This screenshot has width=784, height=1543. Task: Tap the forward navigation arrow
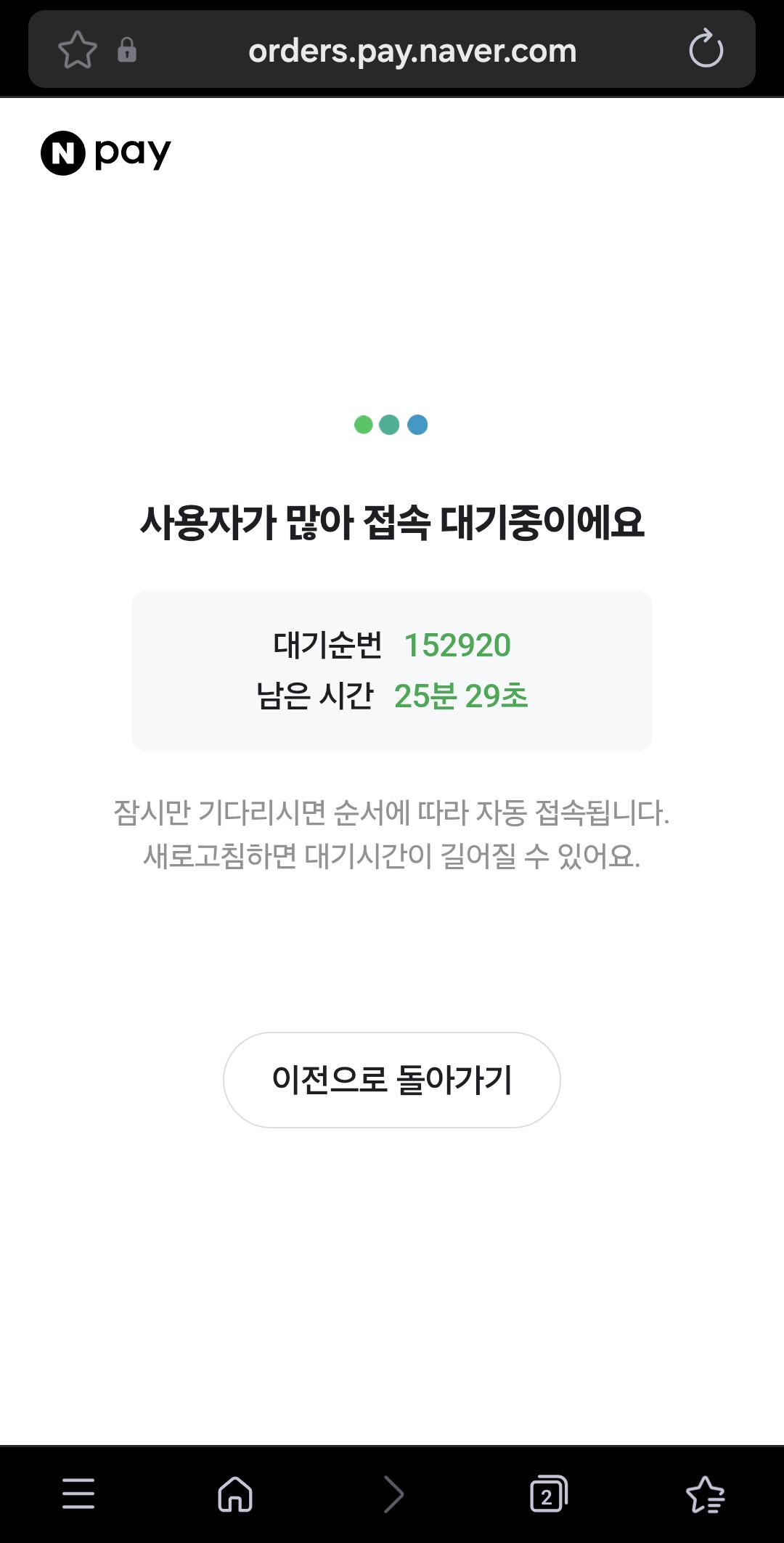point(393,1494)
